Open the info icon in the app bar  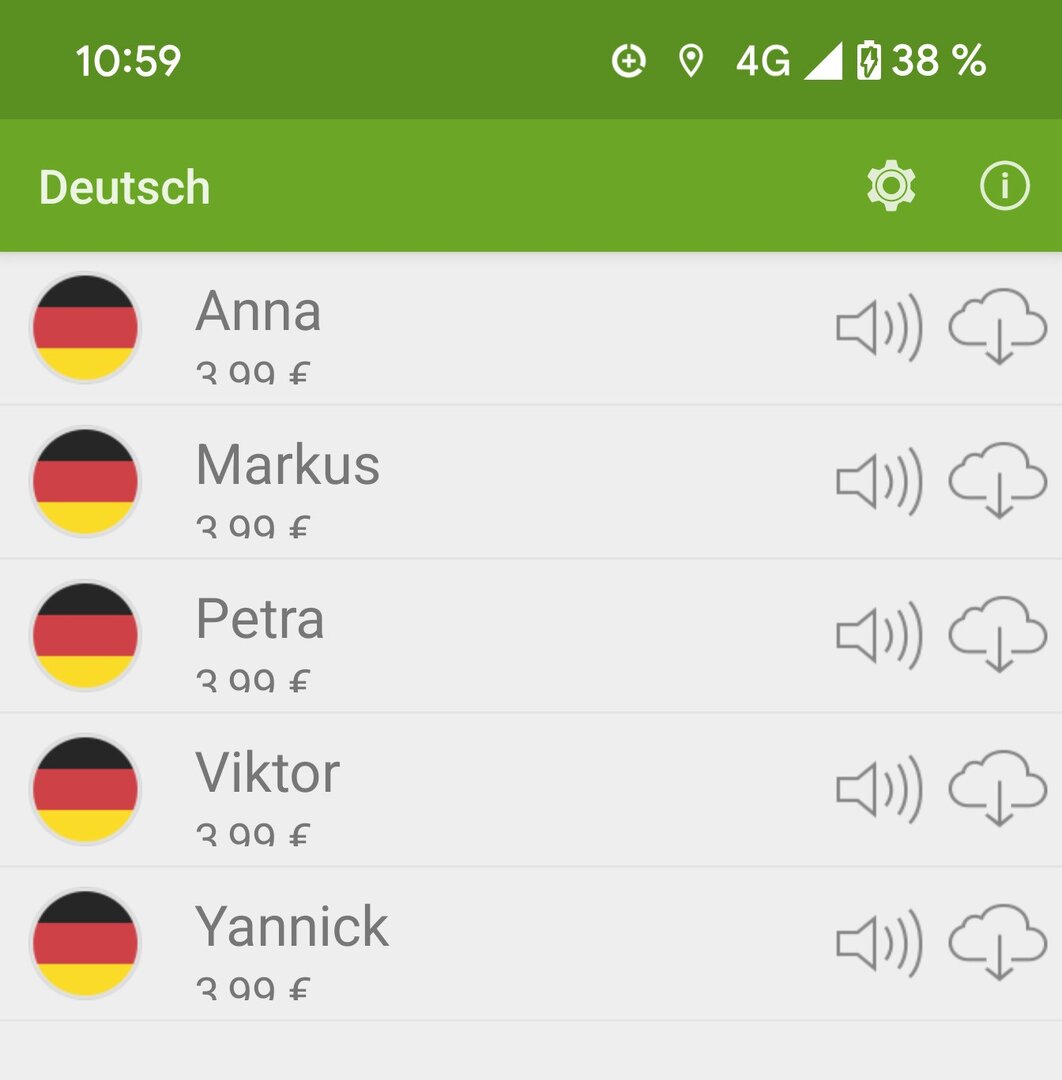1004,186
